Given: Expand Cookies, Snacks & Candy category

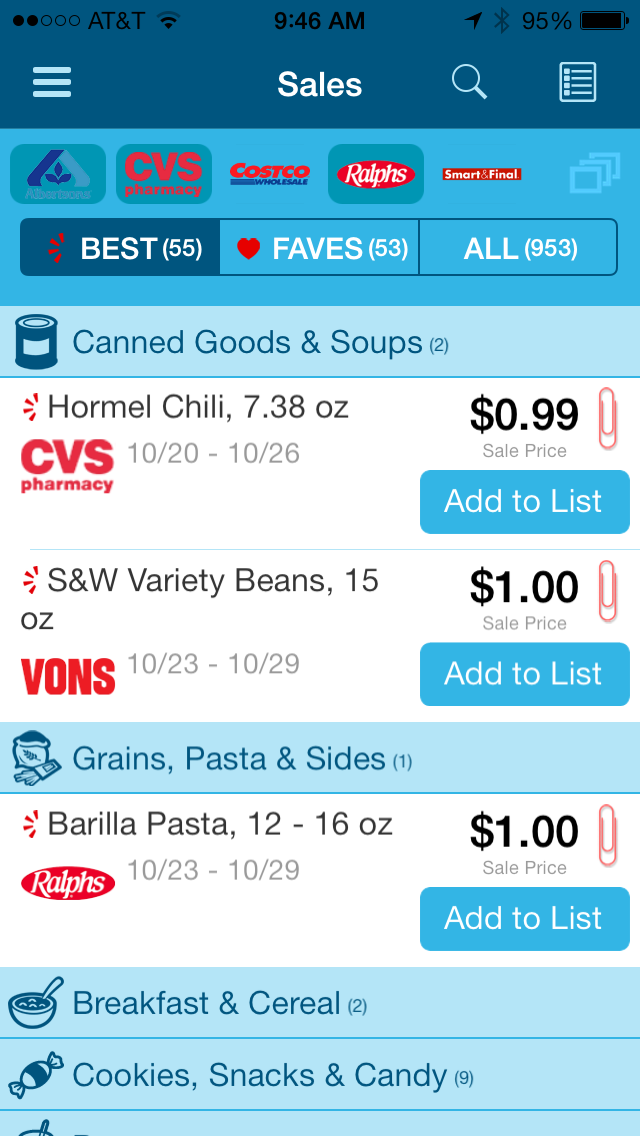Looking at the screenshot, I should click(320, 1074).
